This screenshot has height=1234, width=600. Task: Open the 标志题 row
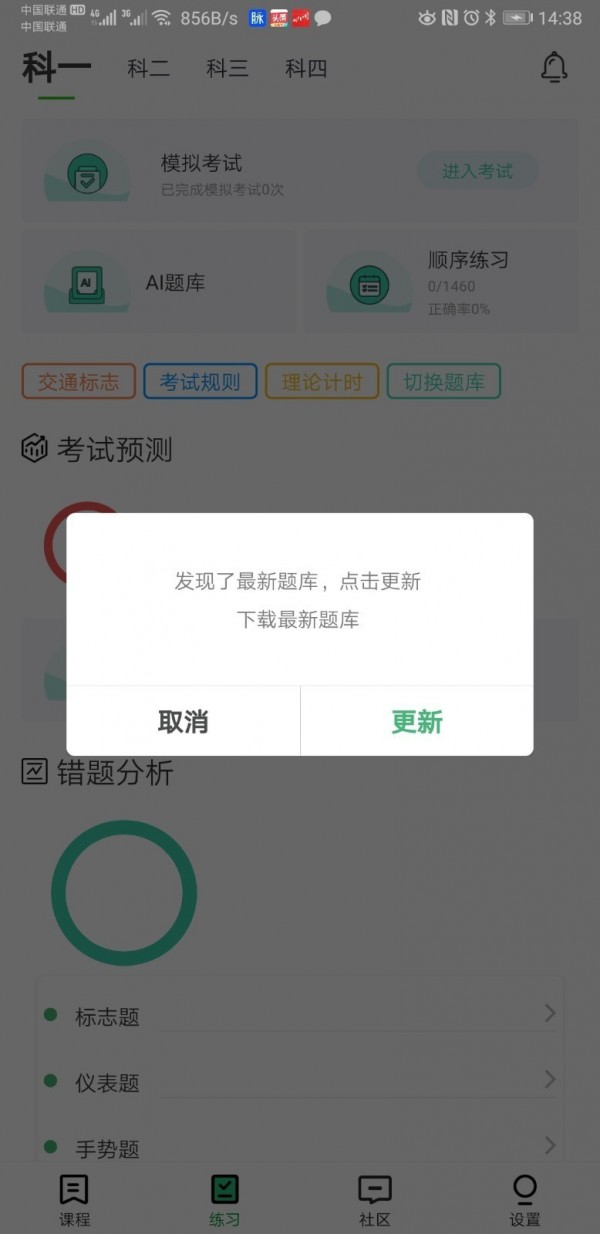(x=300, y=1016)
